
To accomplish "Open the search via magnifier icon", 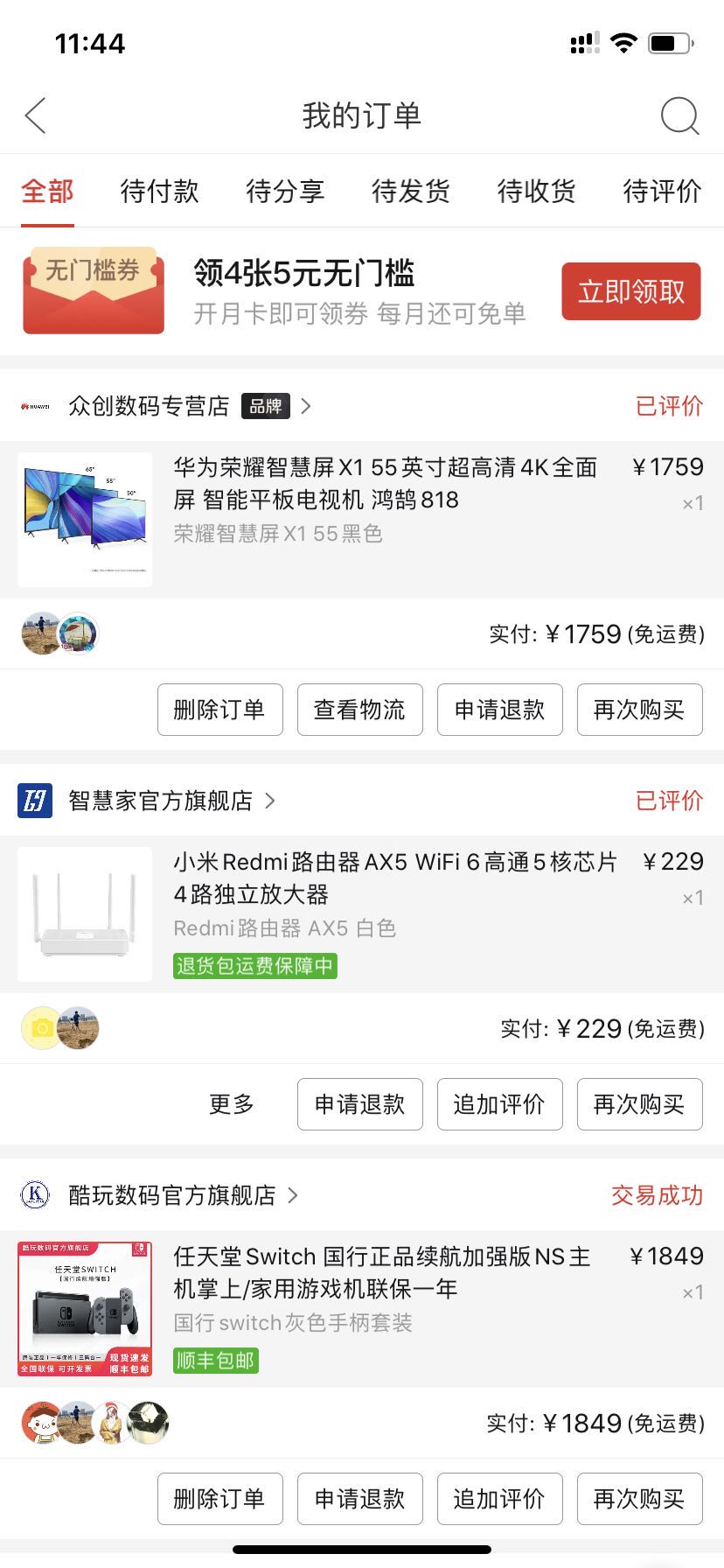I will click(x=679, y=115).
